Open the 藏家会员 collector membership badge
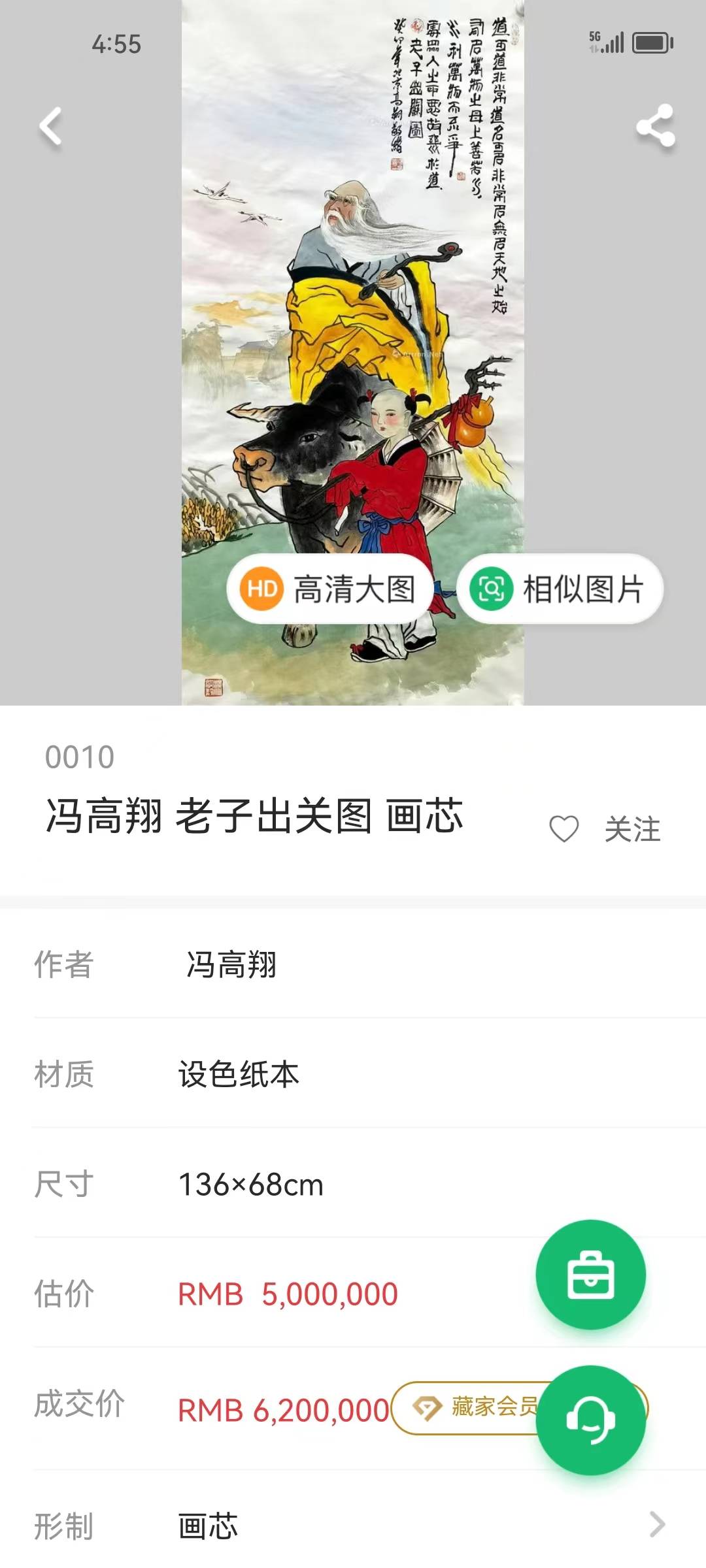 pos(471,1408)
